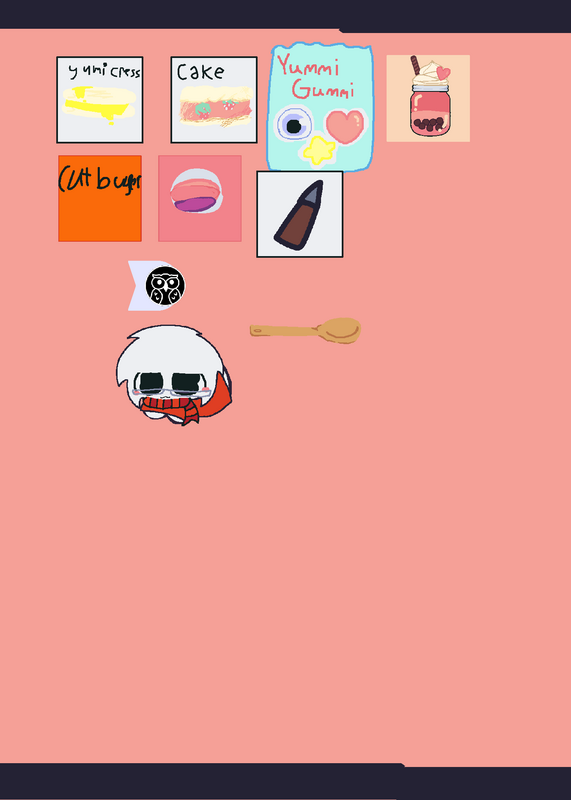
Task: Pick the orange Cut burger tile
Action: (100, 198)
